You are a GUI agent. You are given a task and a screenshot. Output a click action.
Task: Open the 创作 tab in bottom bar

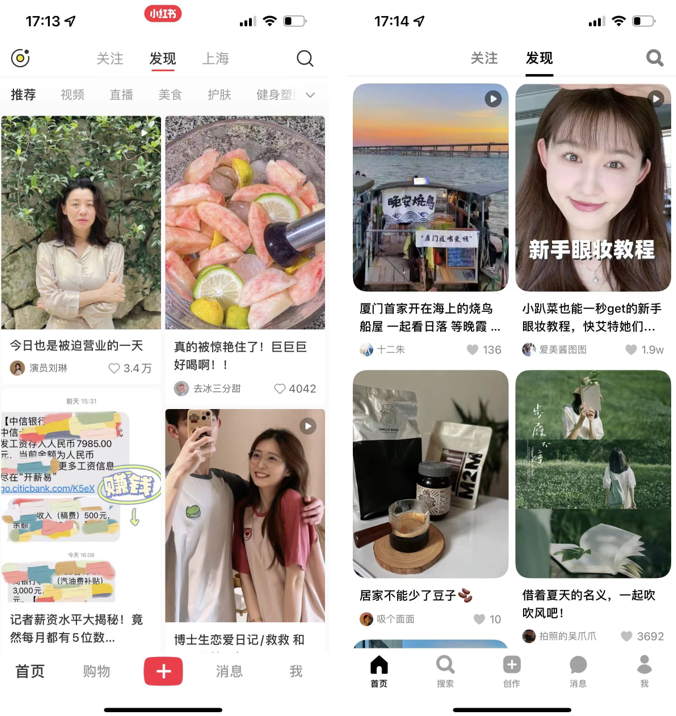point(511,670)
